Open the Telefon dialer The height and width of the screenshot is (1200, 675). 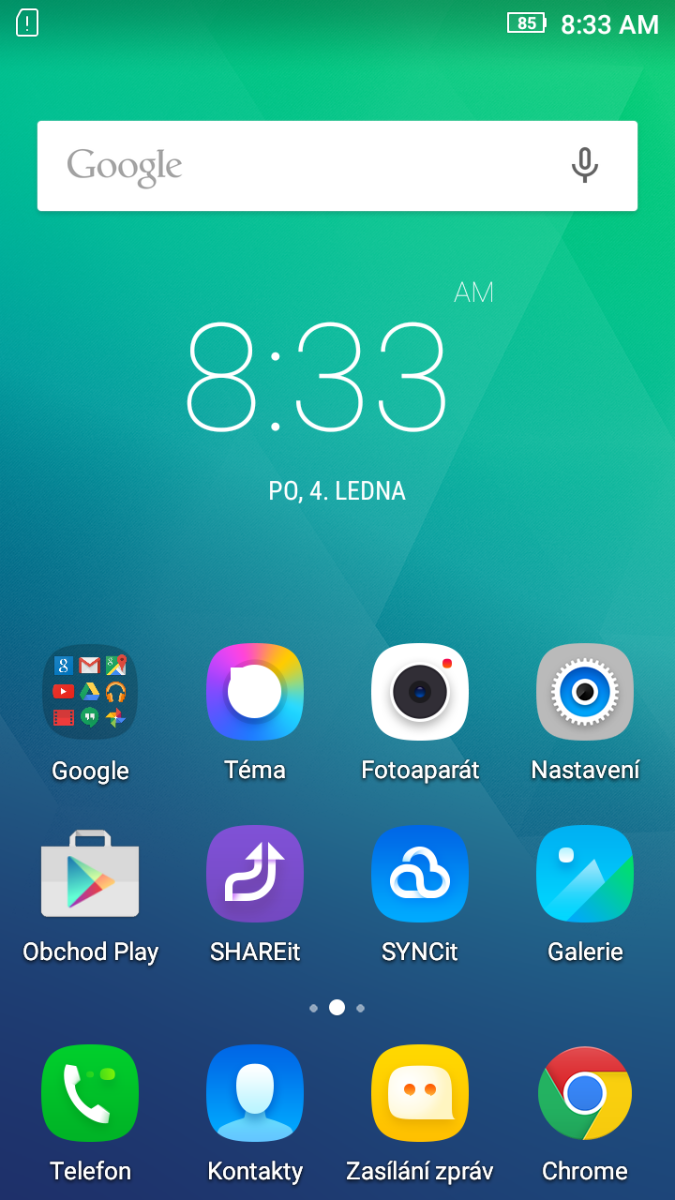[x=90, y=1093]
